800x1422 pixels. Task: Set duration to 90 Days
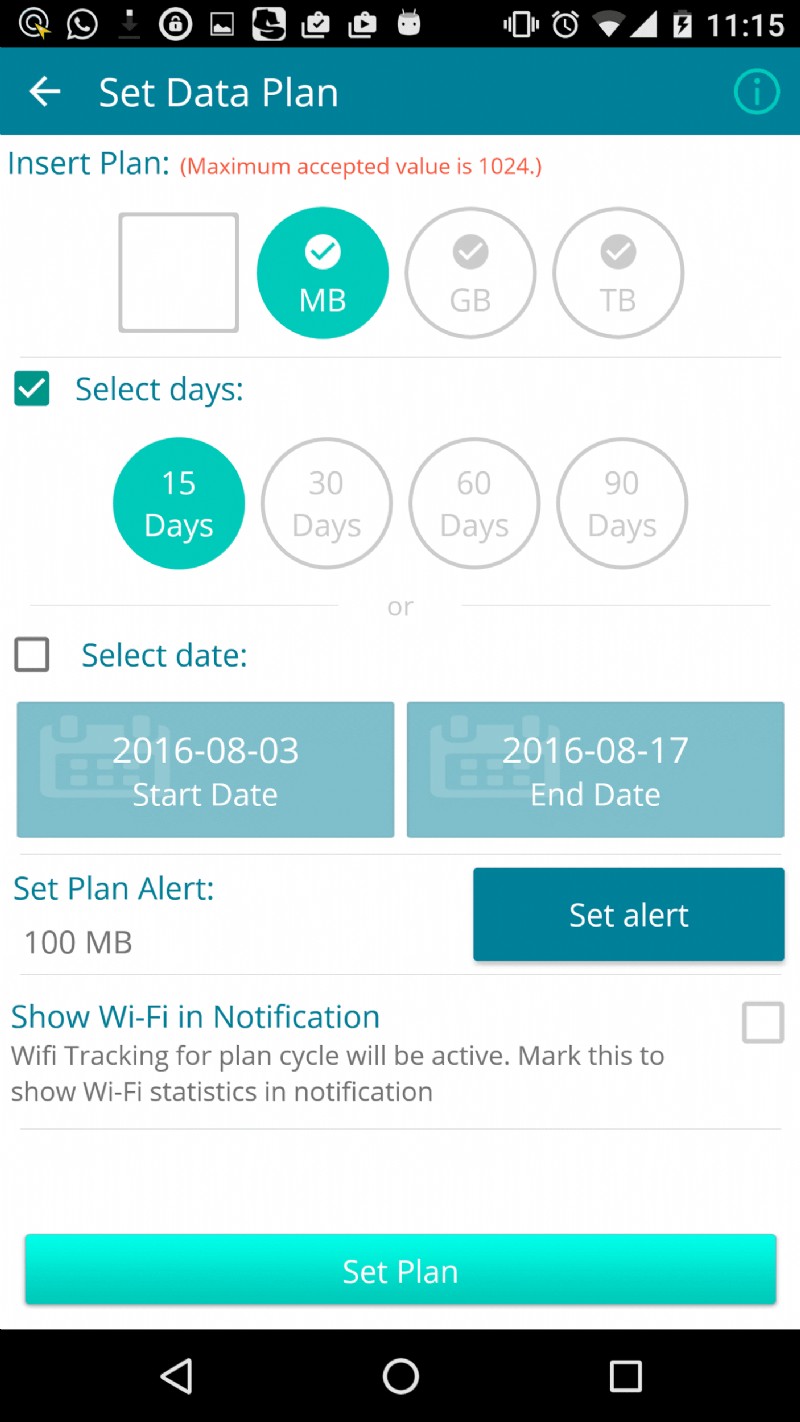point(622,503)
